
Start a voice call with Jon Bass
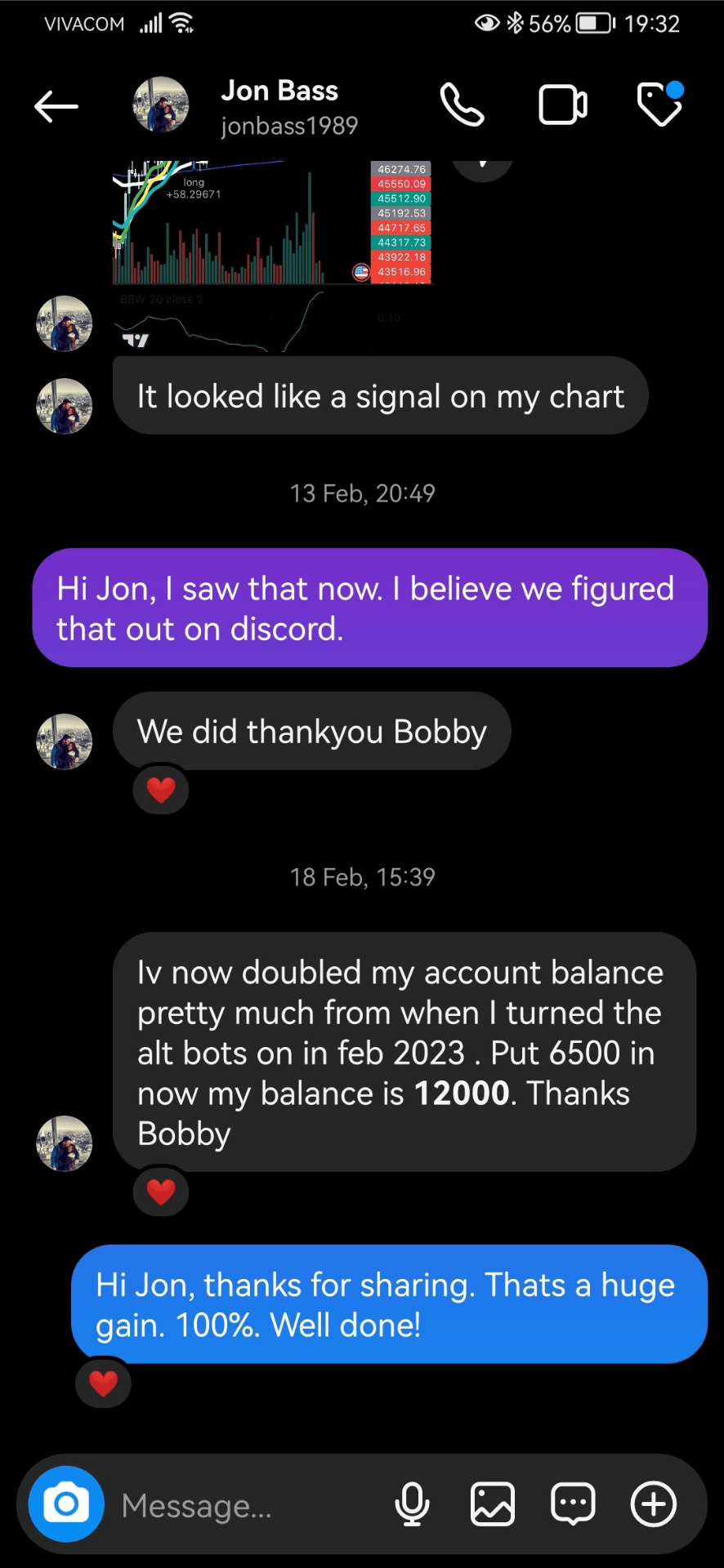click(x=462, y=105)
